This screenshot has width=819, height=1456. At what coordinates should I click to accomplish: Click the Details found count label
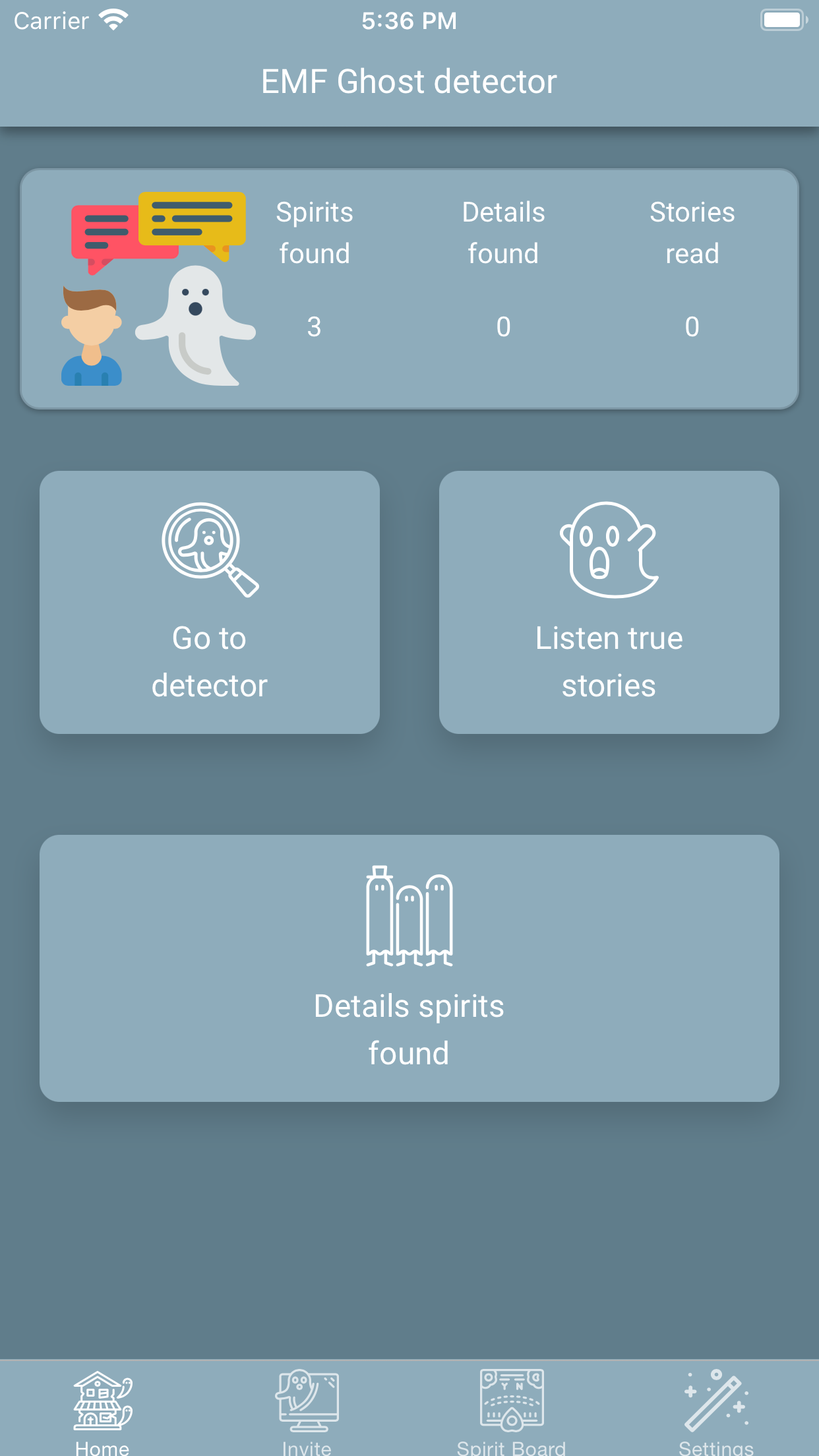[502, 232]
